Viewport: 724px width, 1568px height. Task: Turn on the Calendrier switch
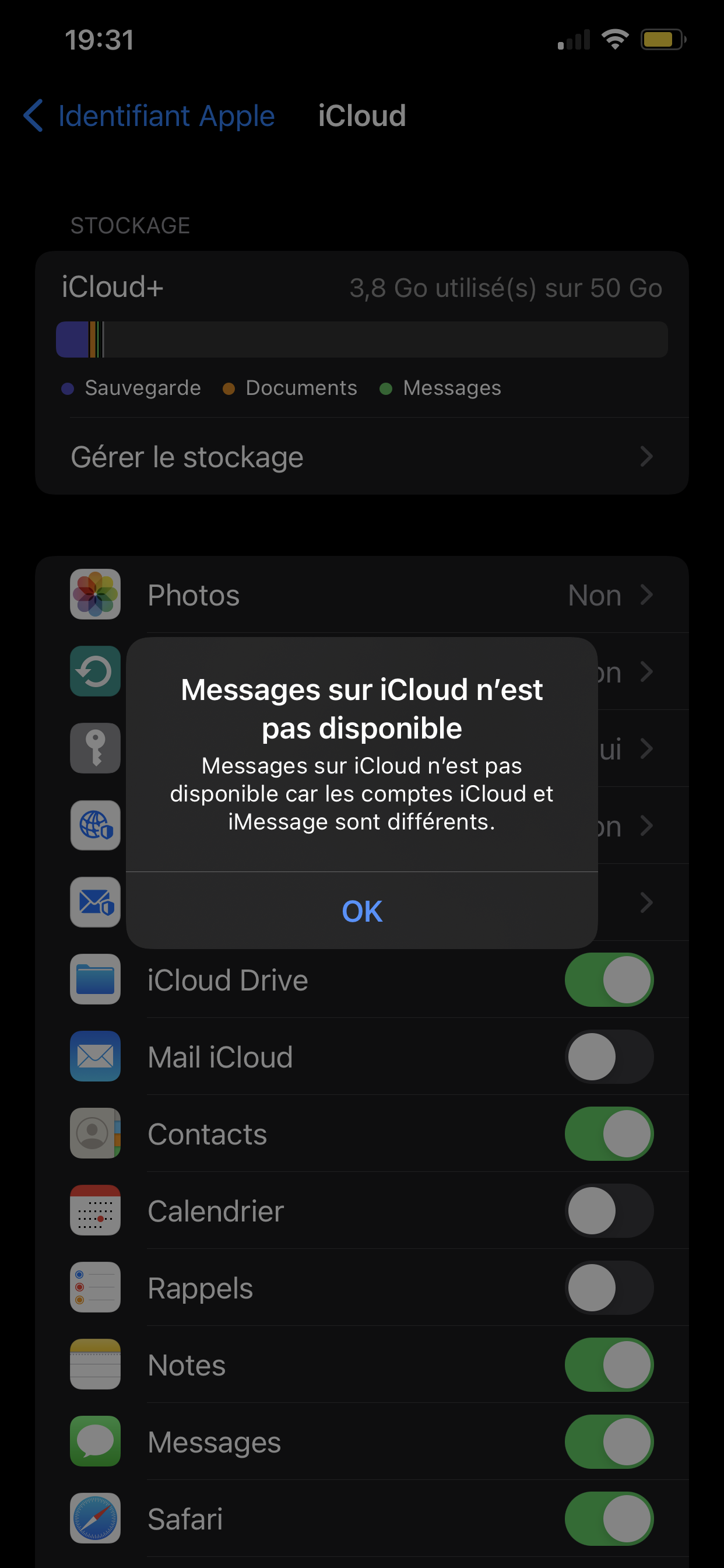609,1210
